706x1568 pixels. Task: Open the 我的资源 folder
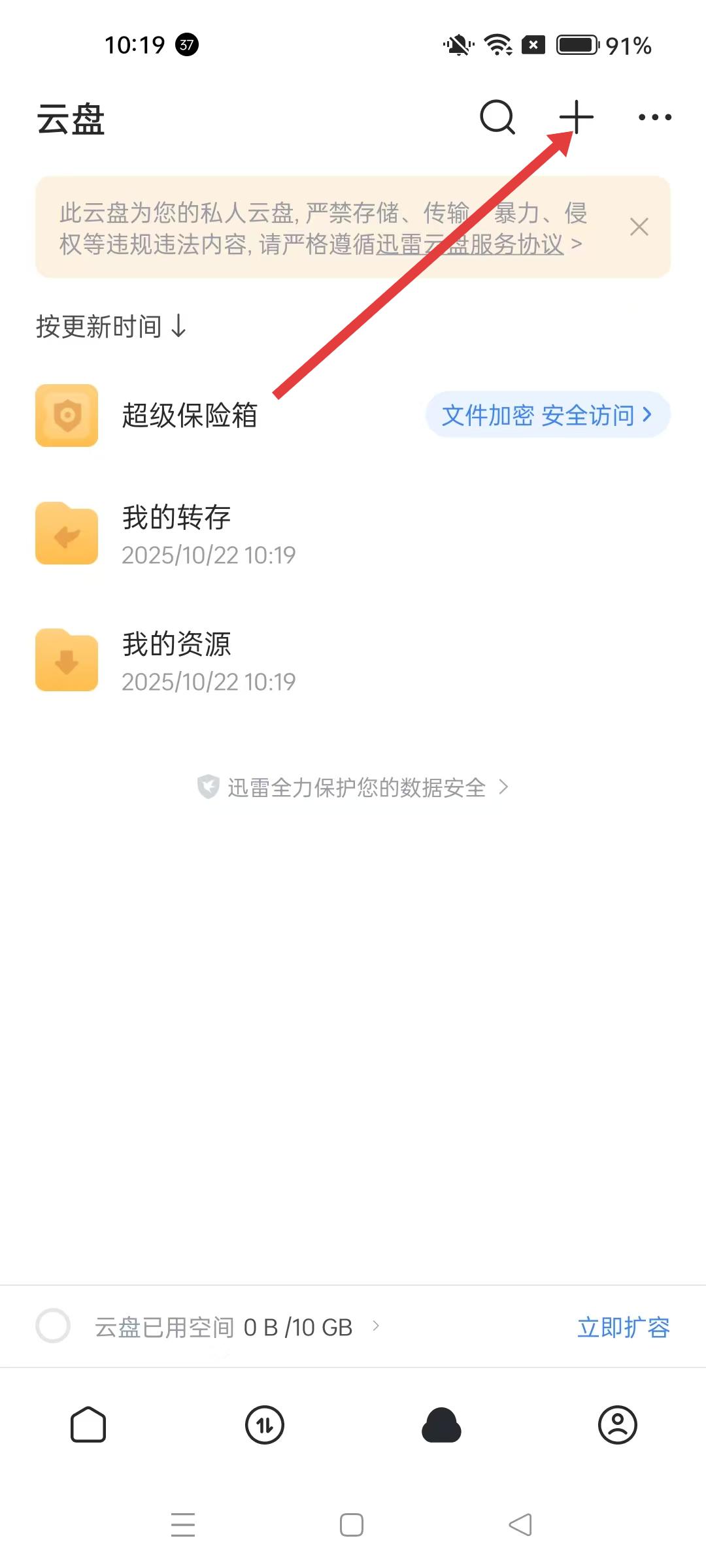pyautogui.click(x=176, y=661)
